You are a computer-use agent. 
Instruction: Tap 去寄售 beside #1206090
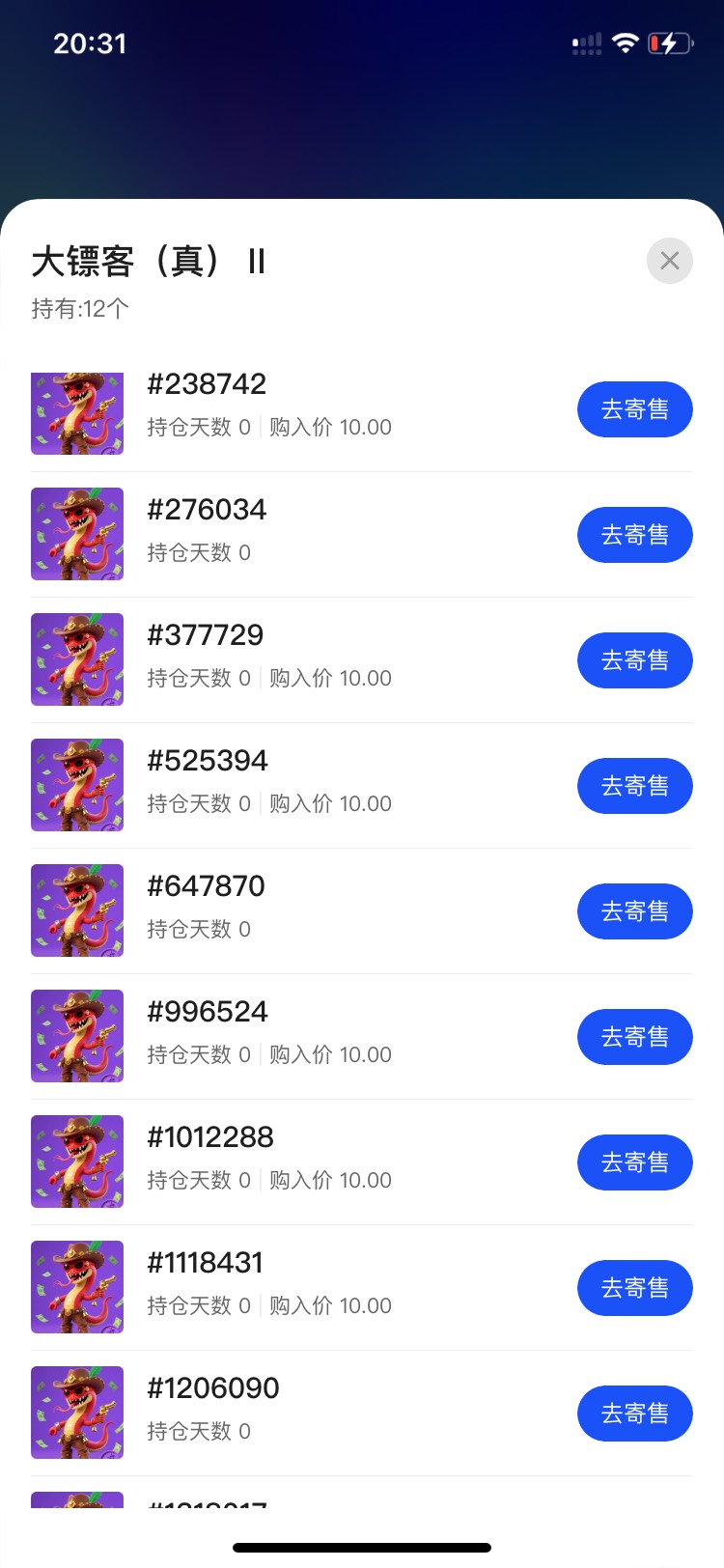click(x=634, y=1414)
